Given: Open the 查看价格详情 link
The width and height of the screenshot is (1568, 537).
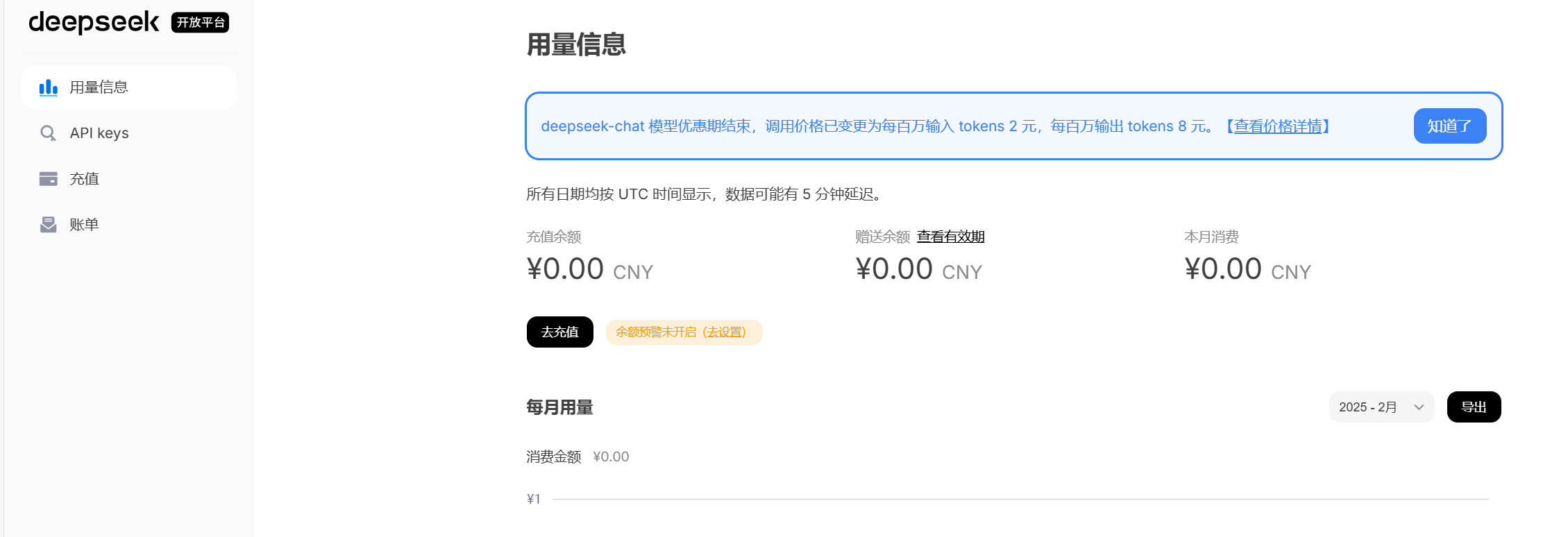Looking at the screenshot, I should coord(1277,126).
